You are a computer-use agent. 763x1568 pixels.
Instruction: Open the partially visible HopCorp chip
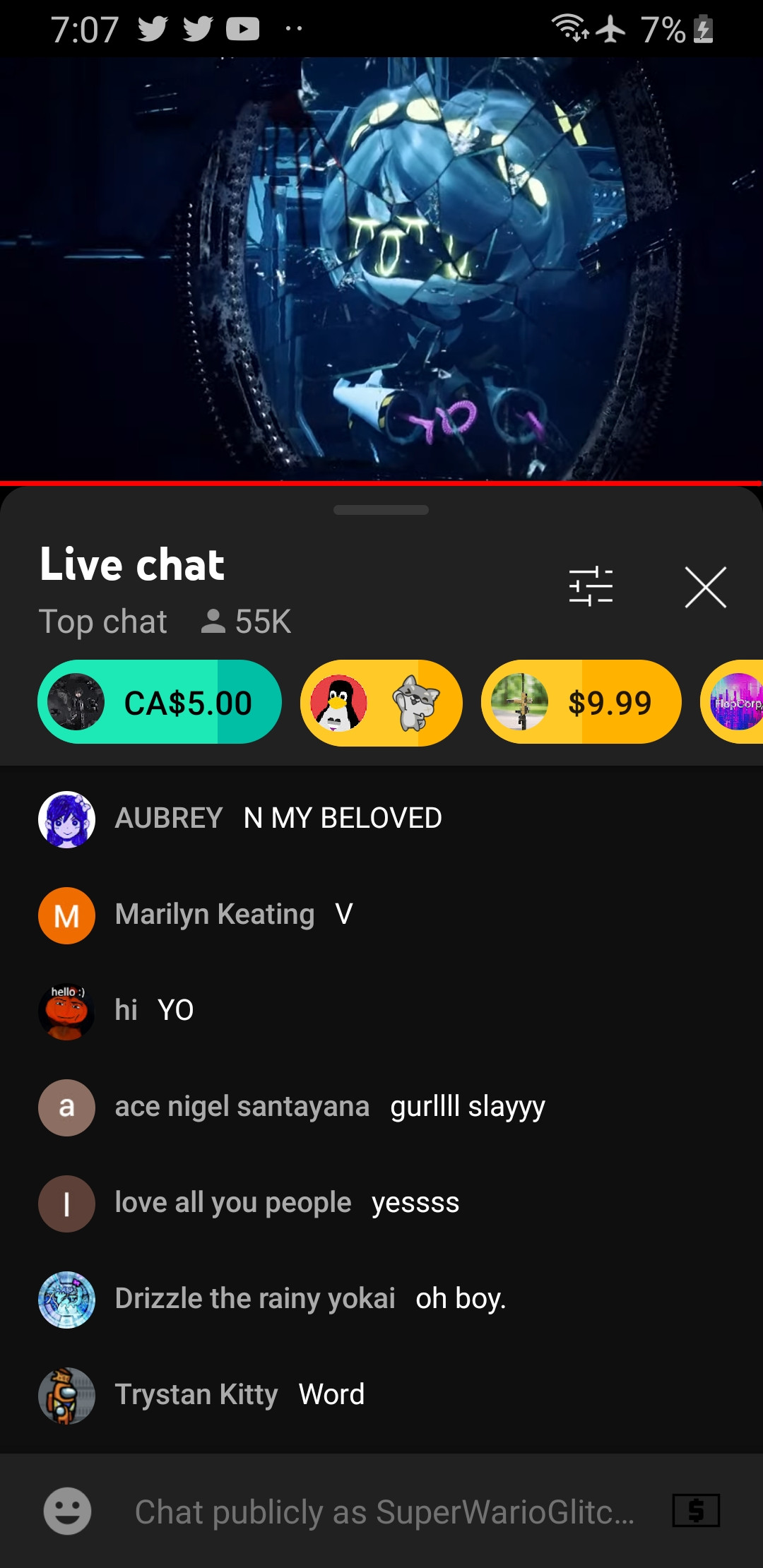tap(736, 702)
